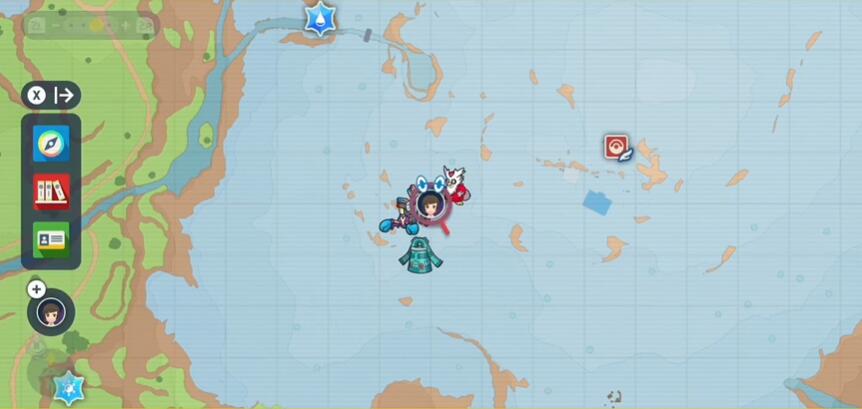The width and height of the screenshot is (862, 409).
Task: Select the Pokémon Center marker on the islands
Action: (x=616, y=148)
